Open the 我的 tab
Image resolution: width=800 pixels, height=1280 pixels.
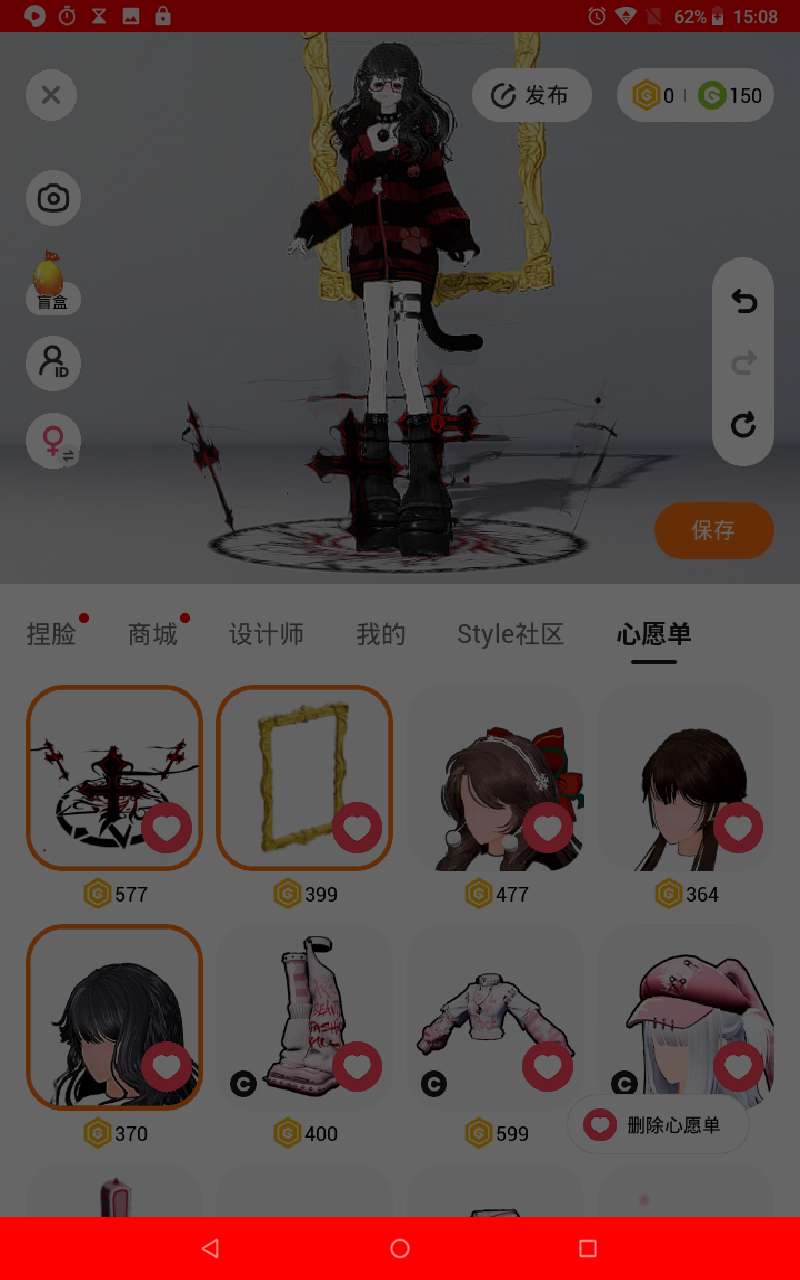coord(381,634)
